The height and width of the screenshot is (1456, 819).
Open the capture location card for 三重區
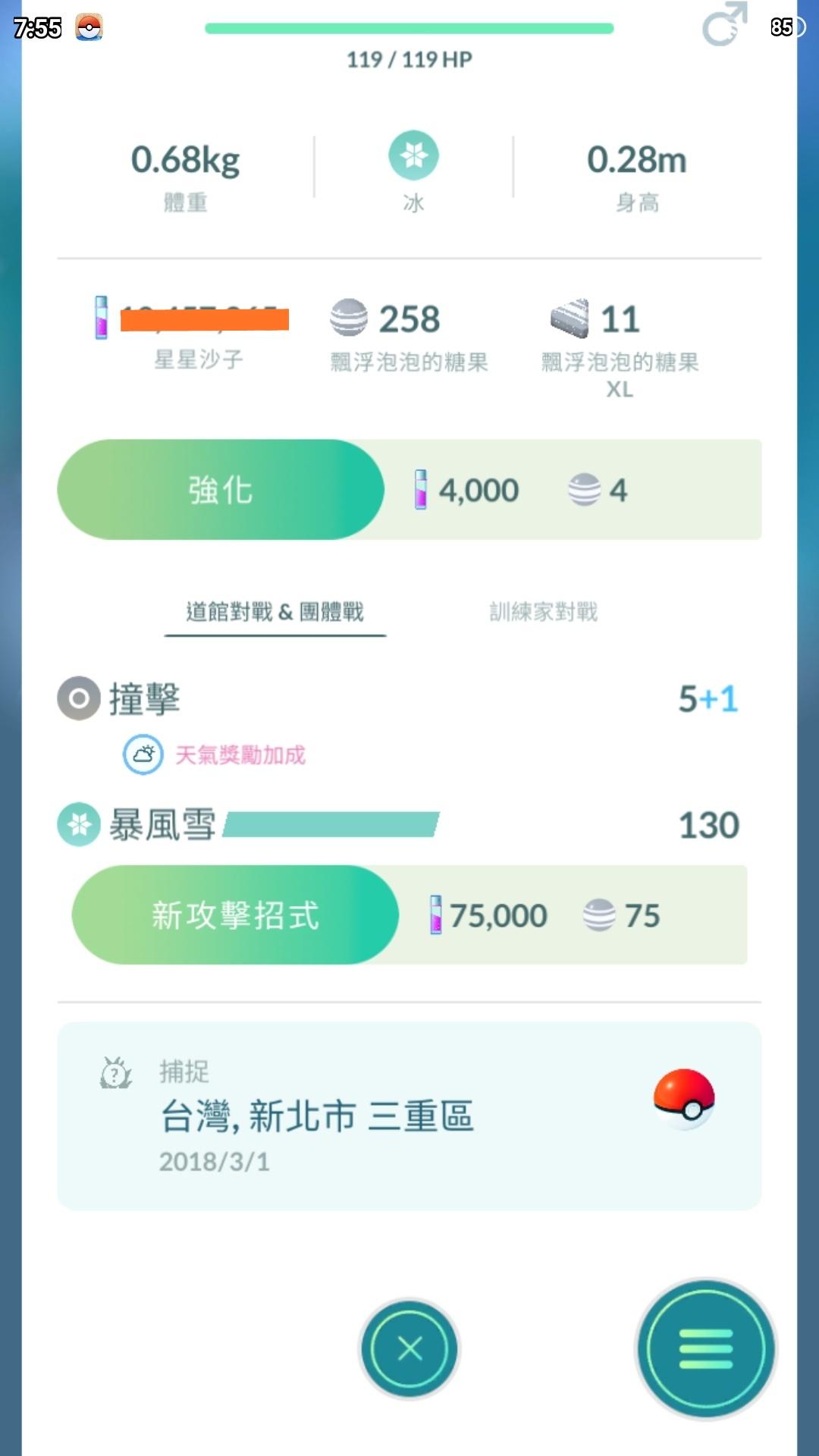pos(409,1116)
